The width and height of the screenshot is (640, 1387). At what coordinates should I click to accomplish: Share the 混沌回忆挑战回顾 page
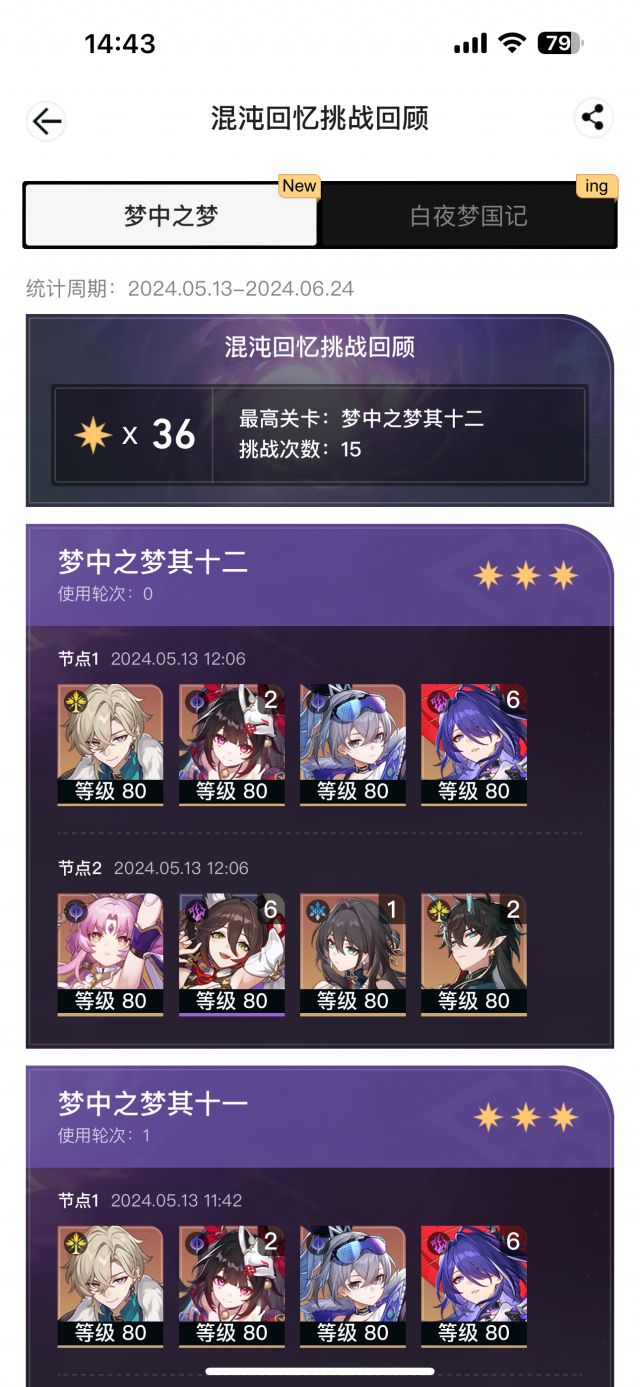point(594,118)
